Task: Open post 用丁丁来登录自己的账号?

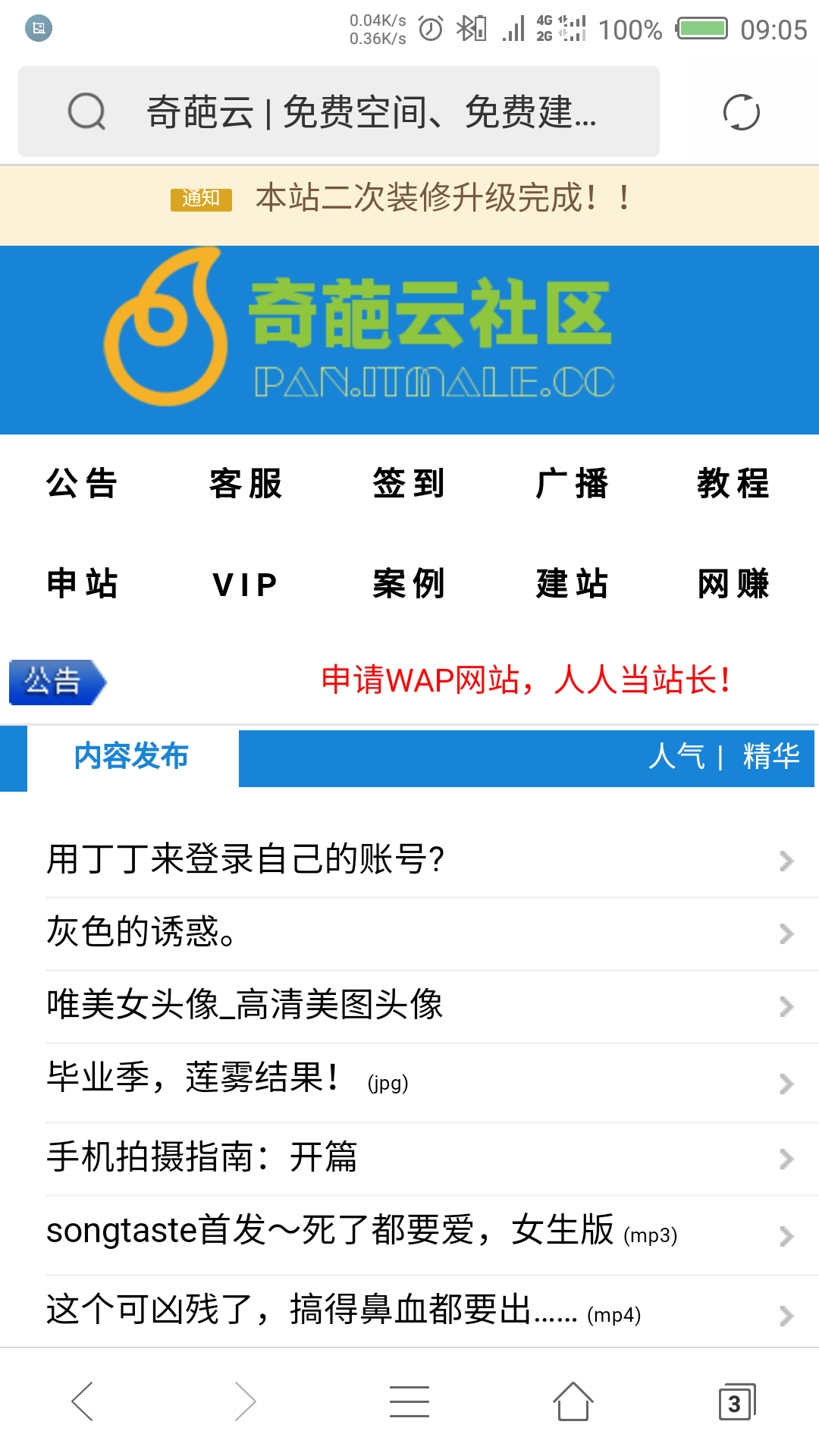Action: (x=245, y=859)
